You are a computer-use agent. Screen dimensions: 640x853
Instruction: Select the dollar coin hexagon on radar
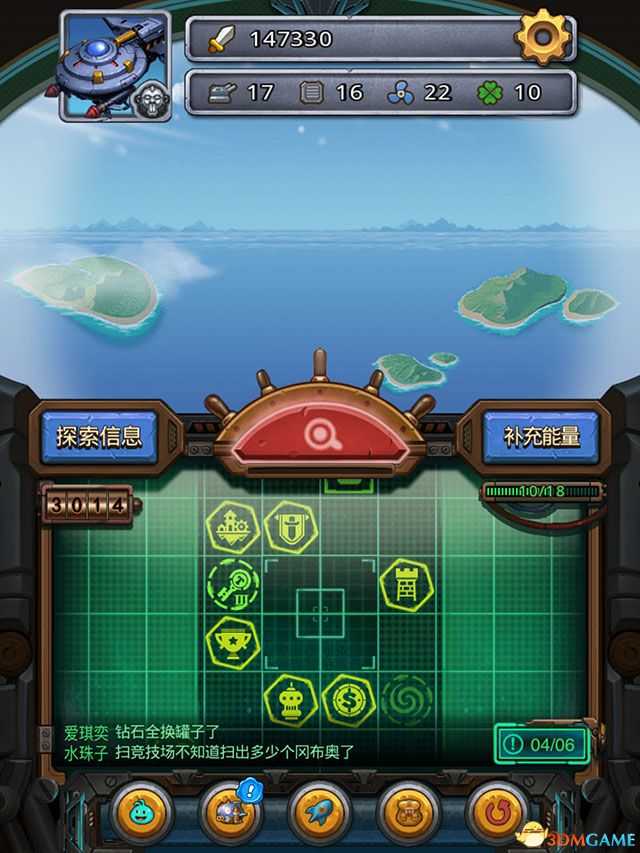point(349,700)
